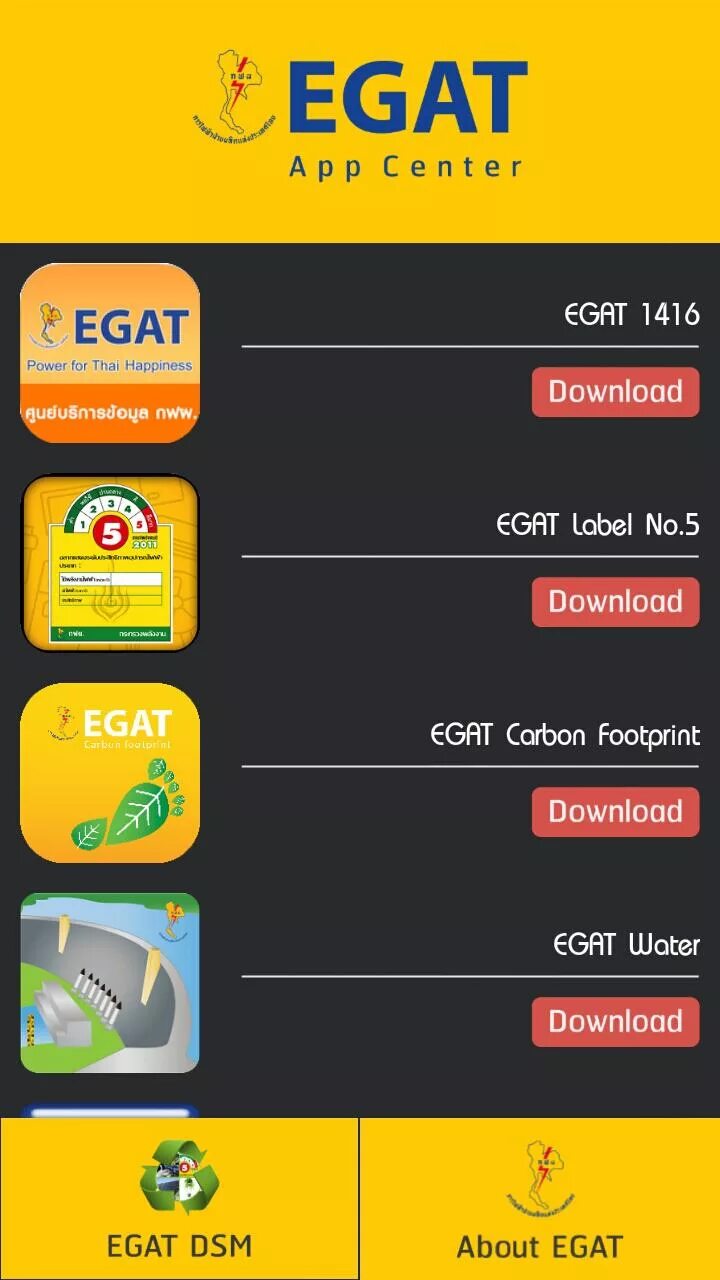Screen dimensions: 720x1280
Task: Download the EGAT Carbon Footprint app
Action: pos(615,812)
